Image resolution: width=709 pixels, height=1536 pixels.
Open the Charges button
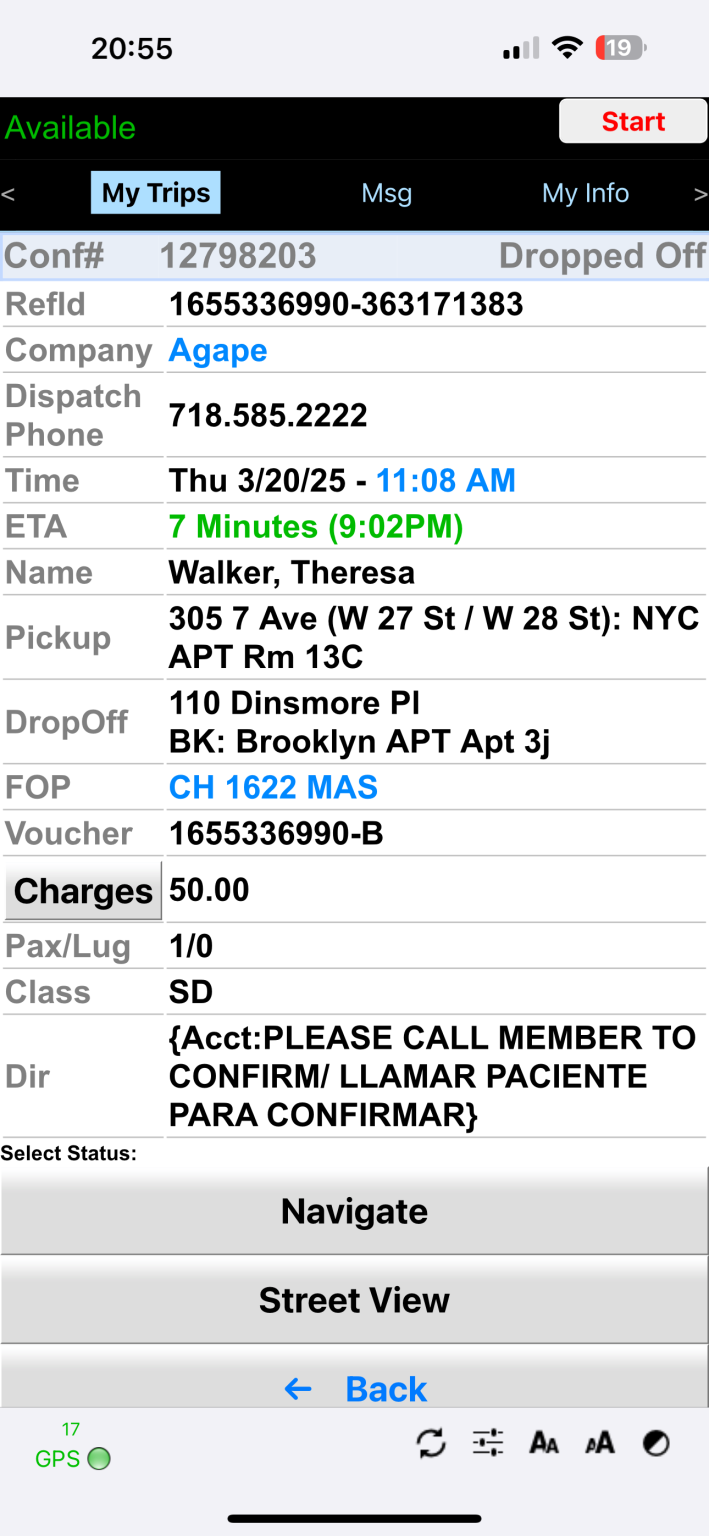coord(83,890)
